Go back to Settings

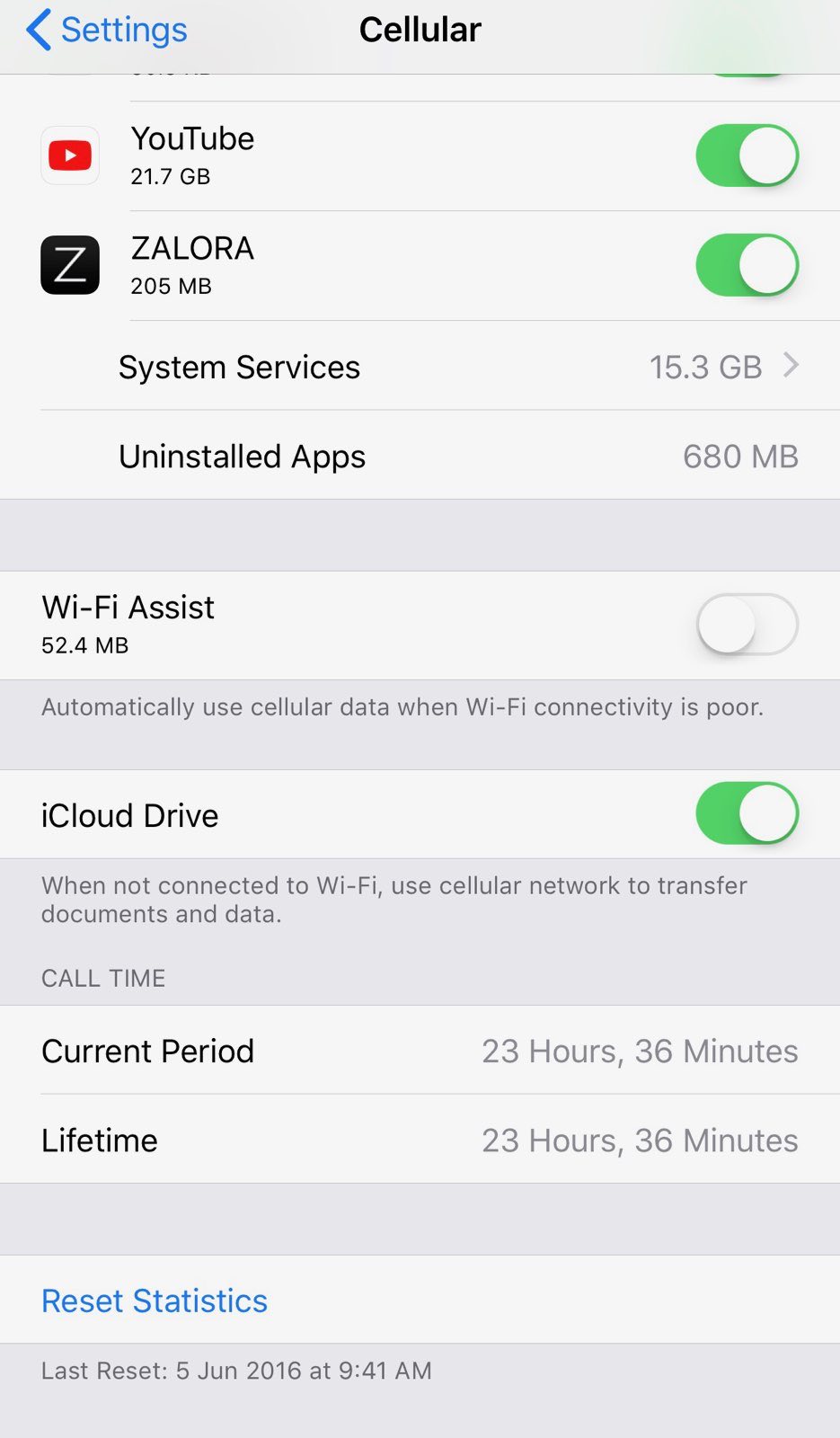tap(106, 30)
